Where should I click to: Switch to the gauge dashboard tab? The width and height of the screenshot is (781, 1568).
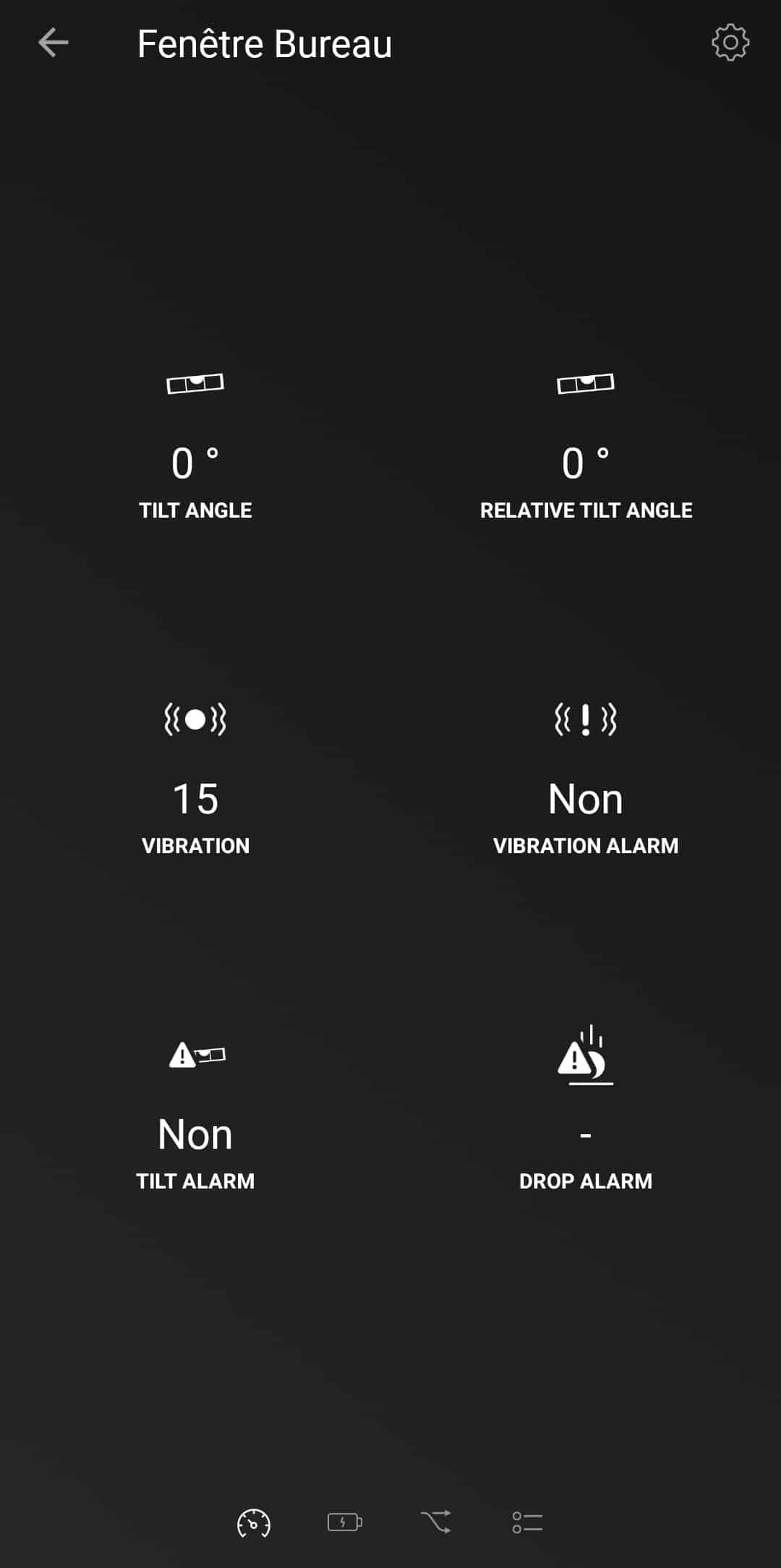point(254,1522)
